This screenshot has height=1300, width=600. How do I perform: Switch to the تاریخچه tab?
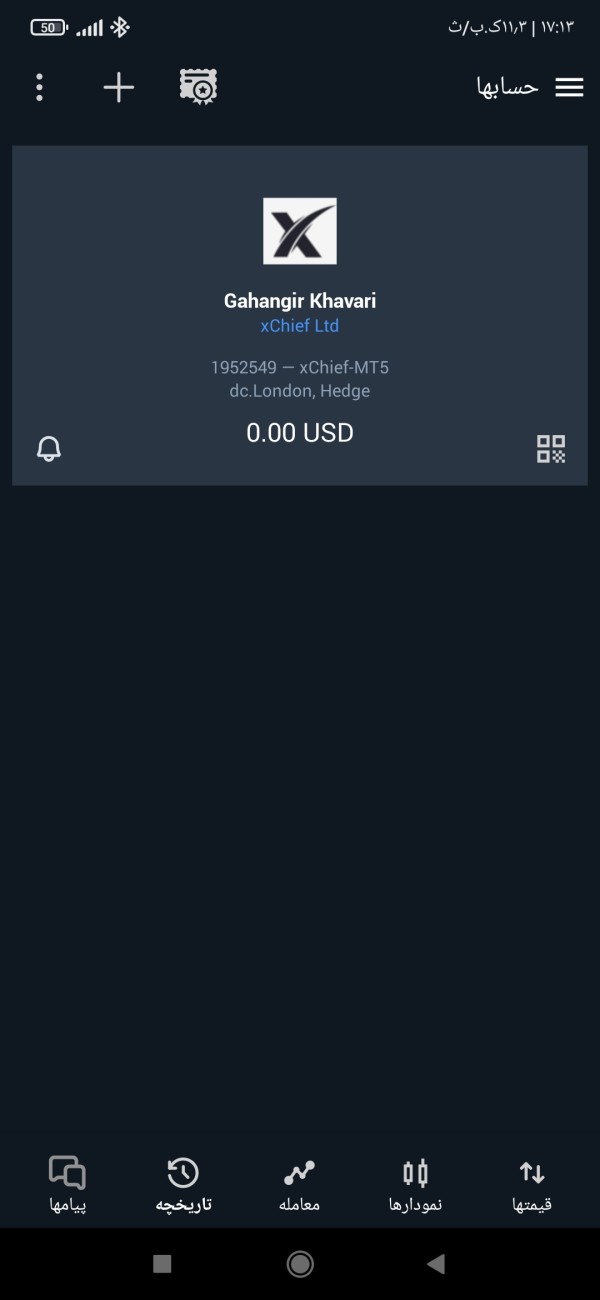[x=183, y=1184]
